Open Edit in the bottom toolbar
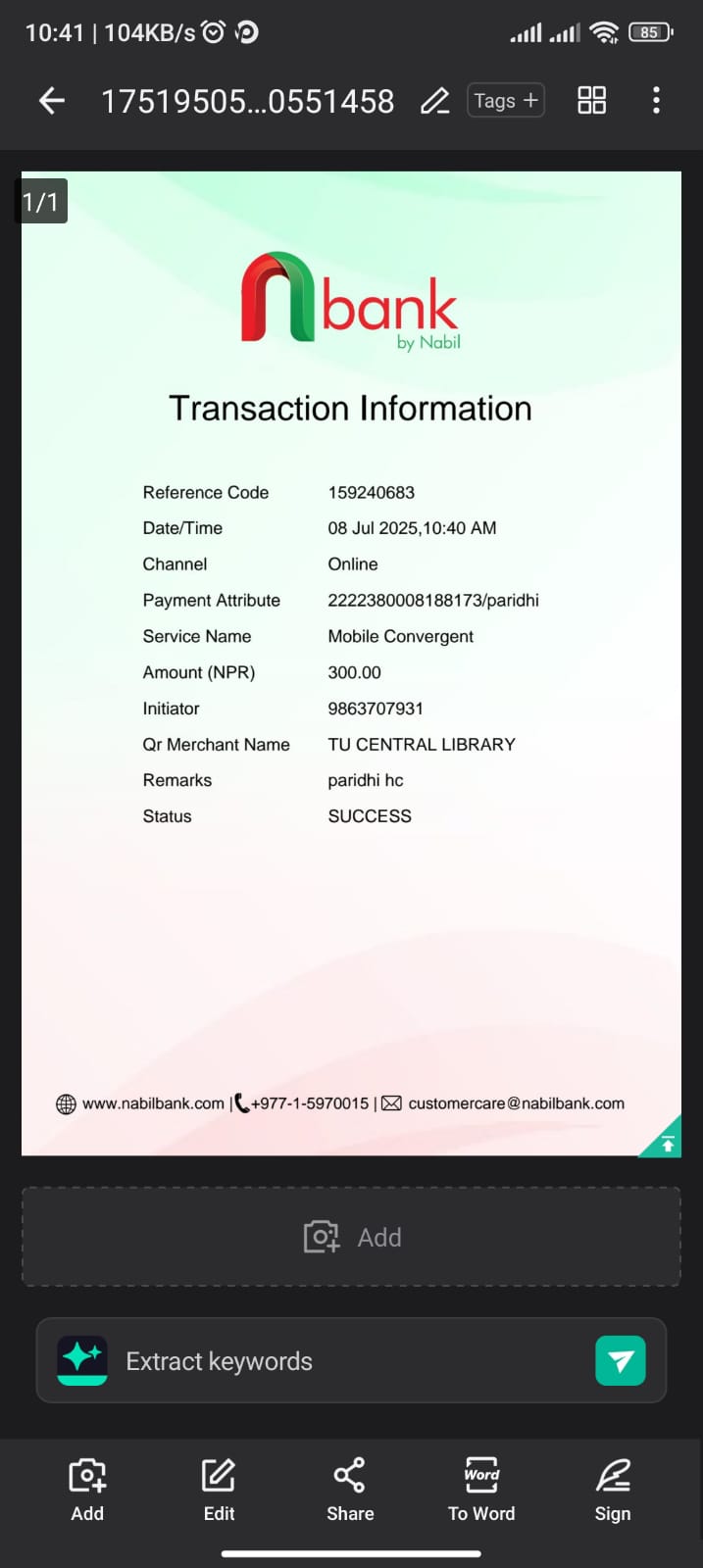This screenshot has width=703, height=1568. pyautogui.click(x=219, y=1490)
